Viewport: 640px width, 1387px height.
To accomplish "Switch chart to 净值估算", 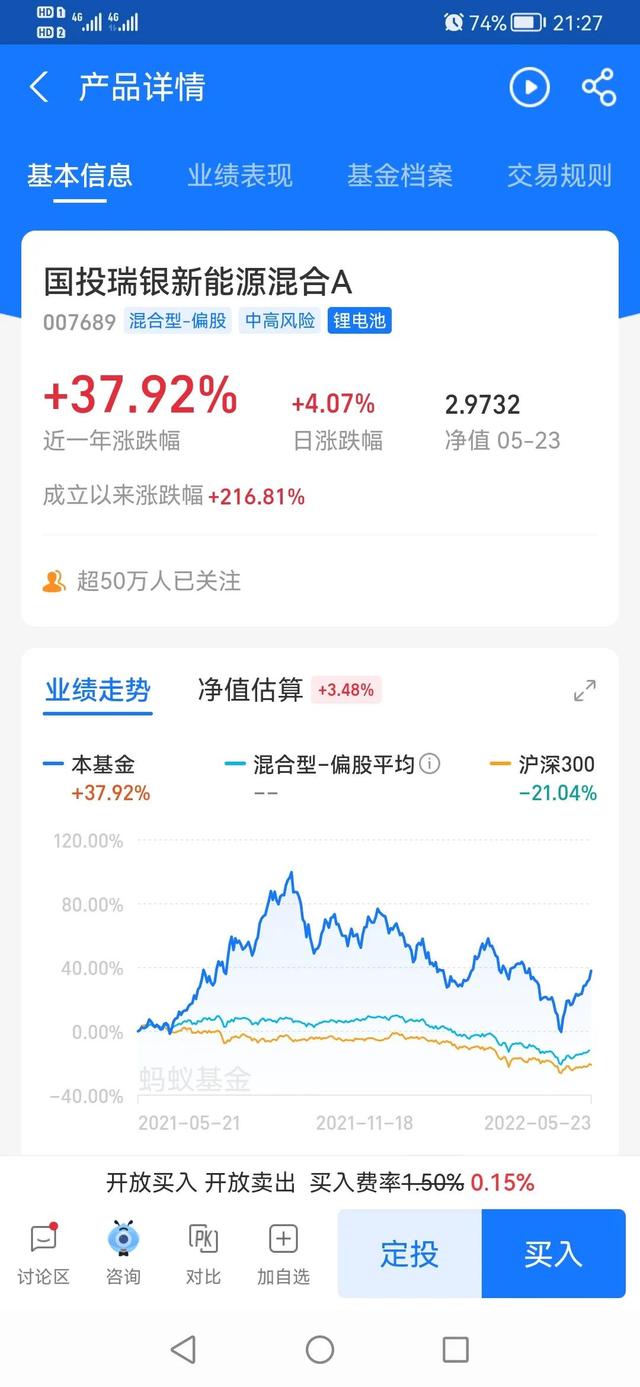I will [x=250, y=690].
